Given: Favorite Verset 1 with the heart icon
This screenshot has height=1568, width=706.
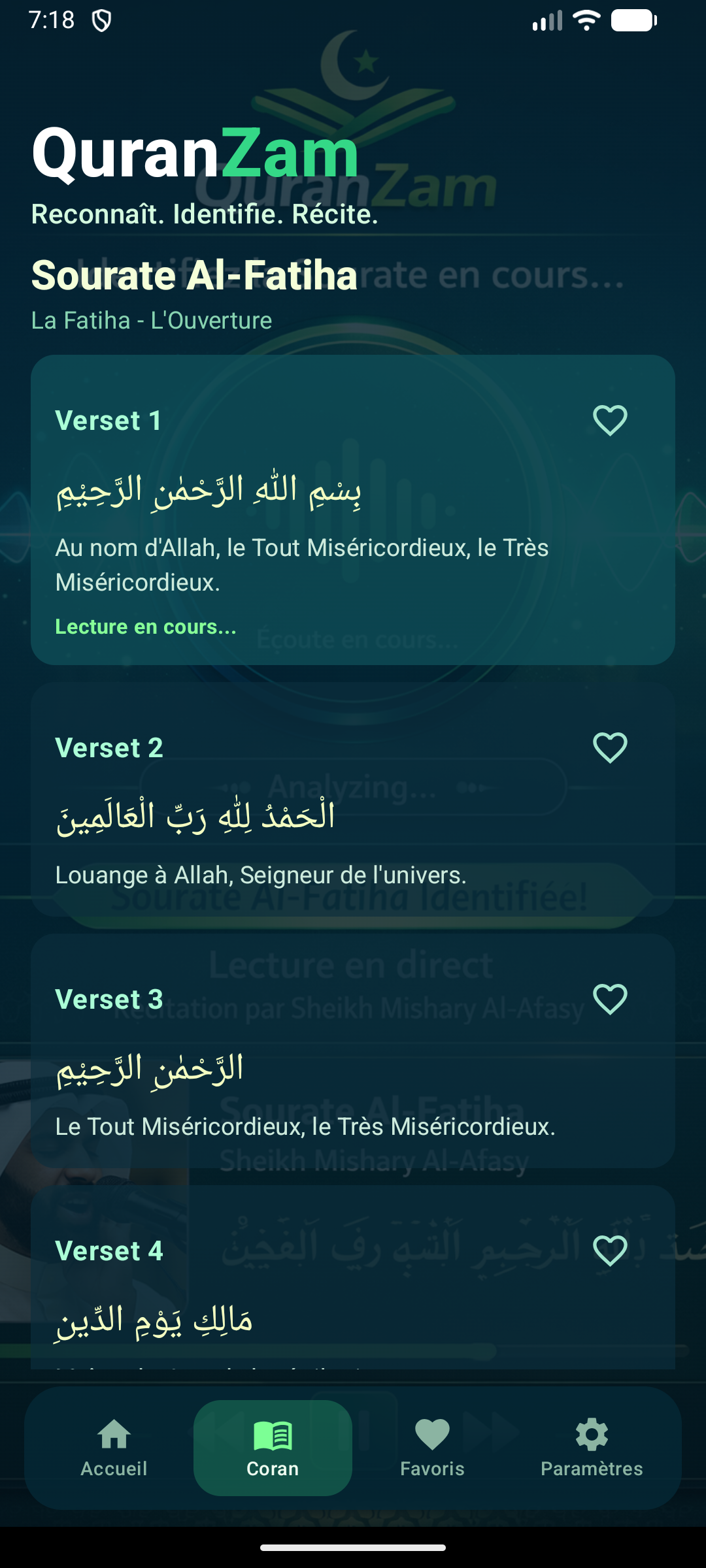Looking at the screenshot, I should tap(609, 420).
